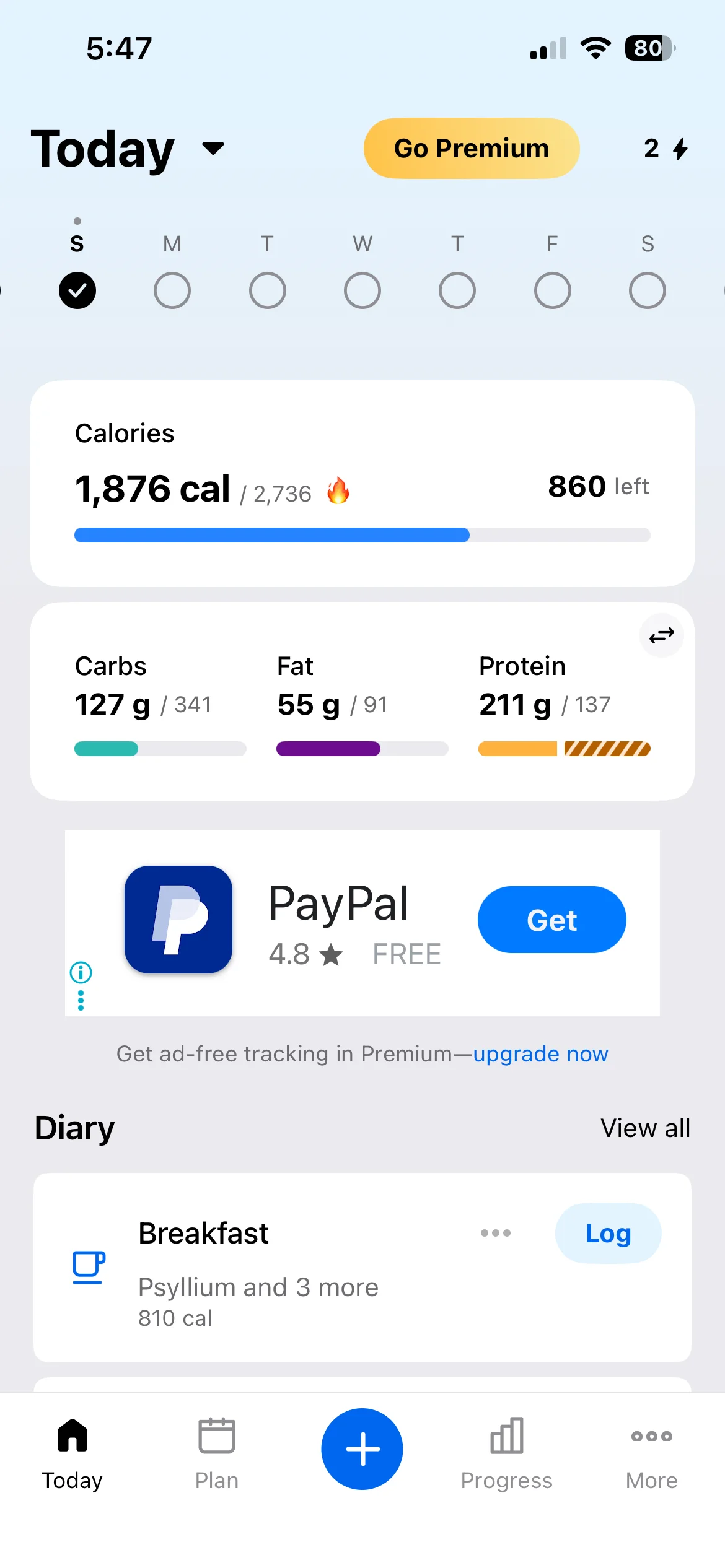Open Breakfast options three dots
725x1568 pixels.
click(x=496, y=1233)
